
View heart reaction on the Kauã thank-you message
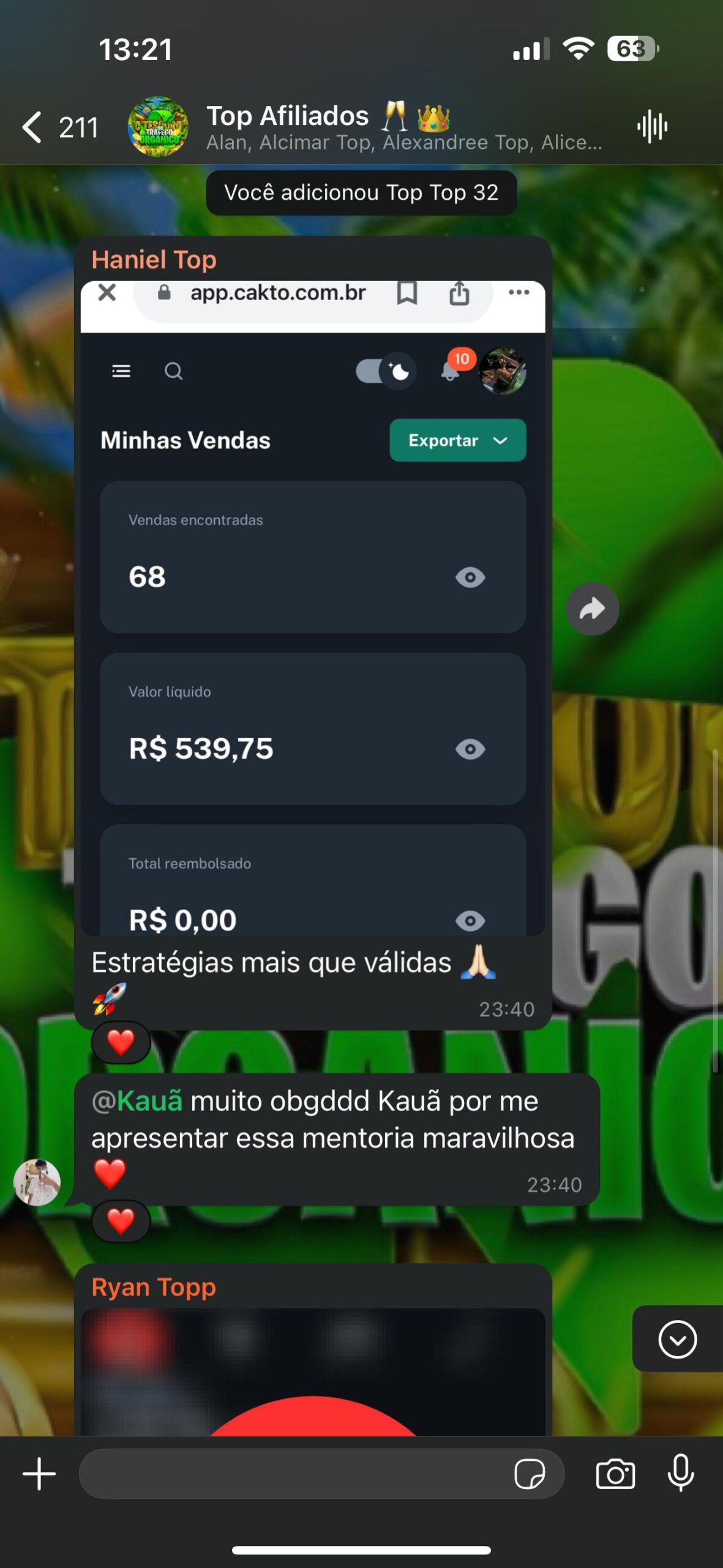pos(121,1221)
